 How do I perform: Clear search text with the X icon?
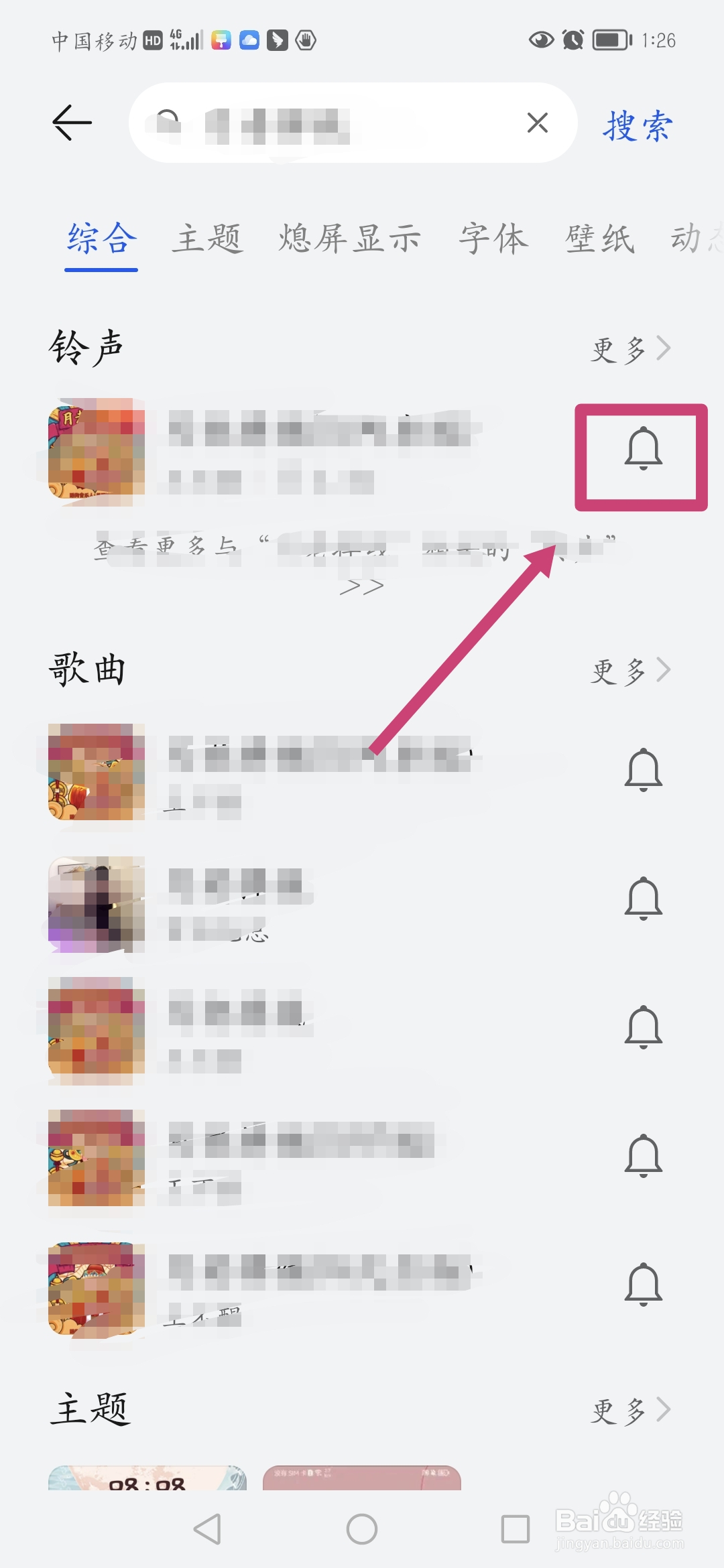point(538,122)
